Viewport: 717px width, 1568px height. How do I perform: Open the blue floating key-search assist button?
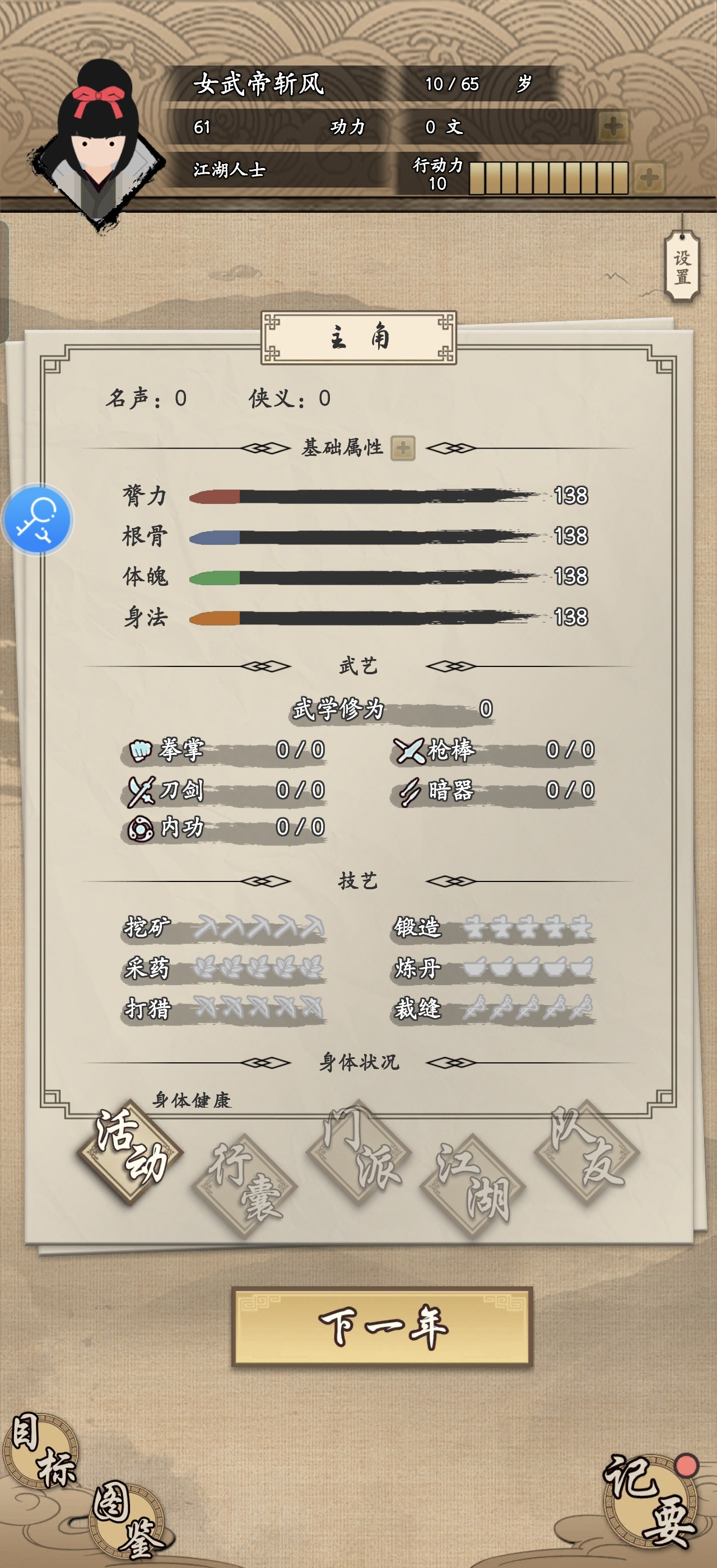(38, 519)
